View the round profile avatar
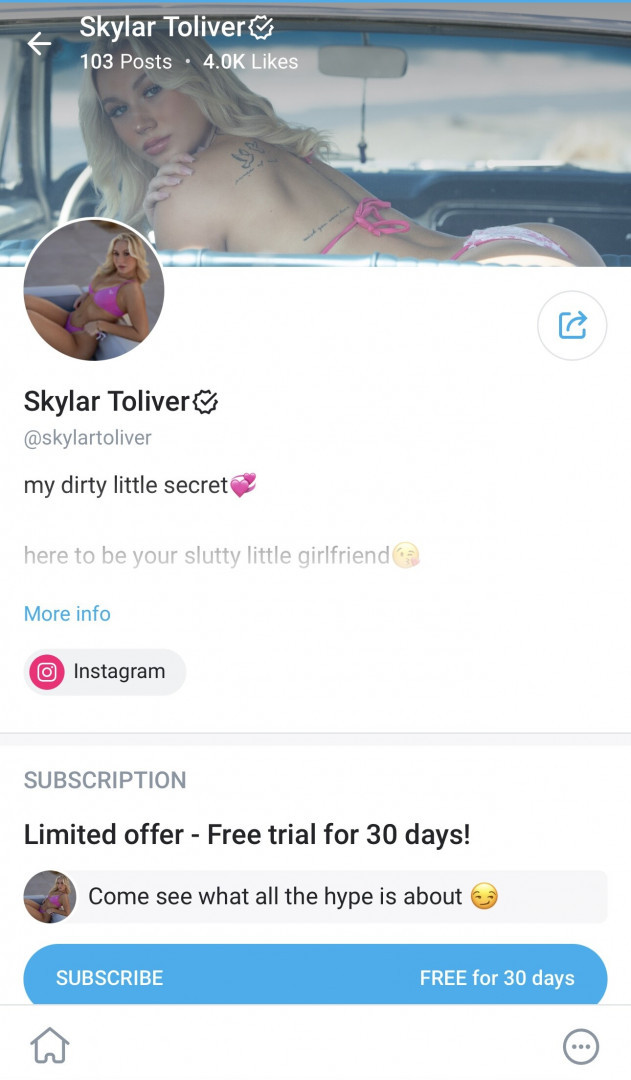This screenshot has height=1080, width=631. [x=94, y=290]
